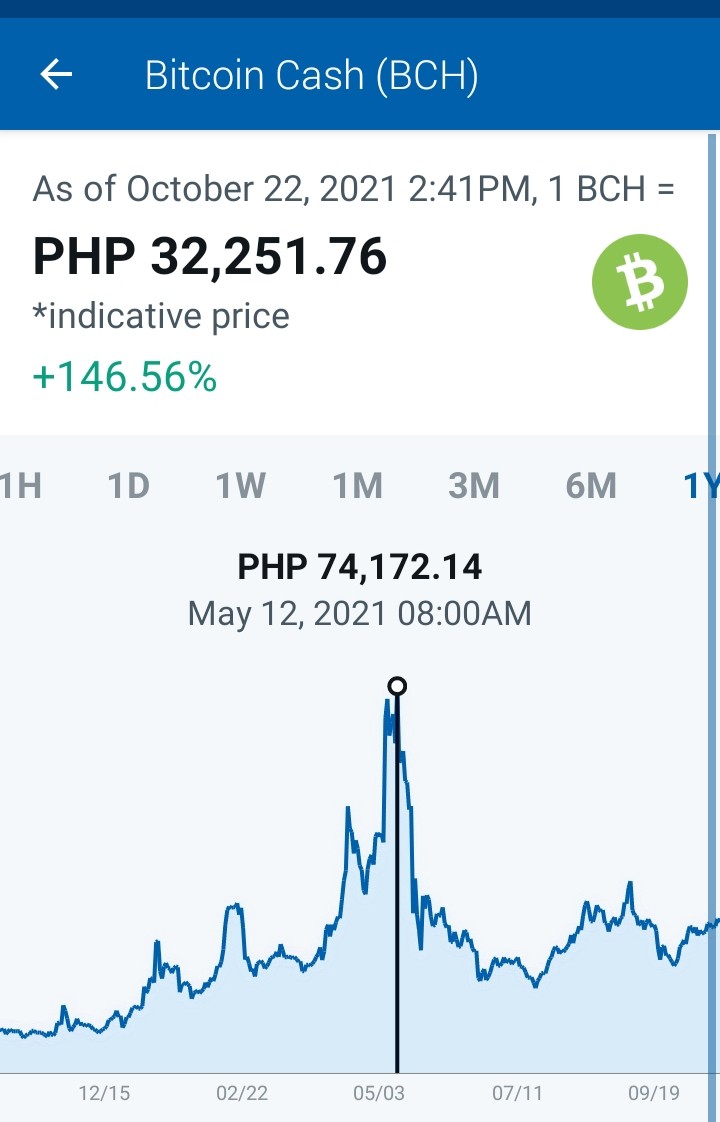This screenshot has height=1122, width=720.
Task: Select the 1Y chart range
Action: coord(701,486)
